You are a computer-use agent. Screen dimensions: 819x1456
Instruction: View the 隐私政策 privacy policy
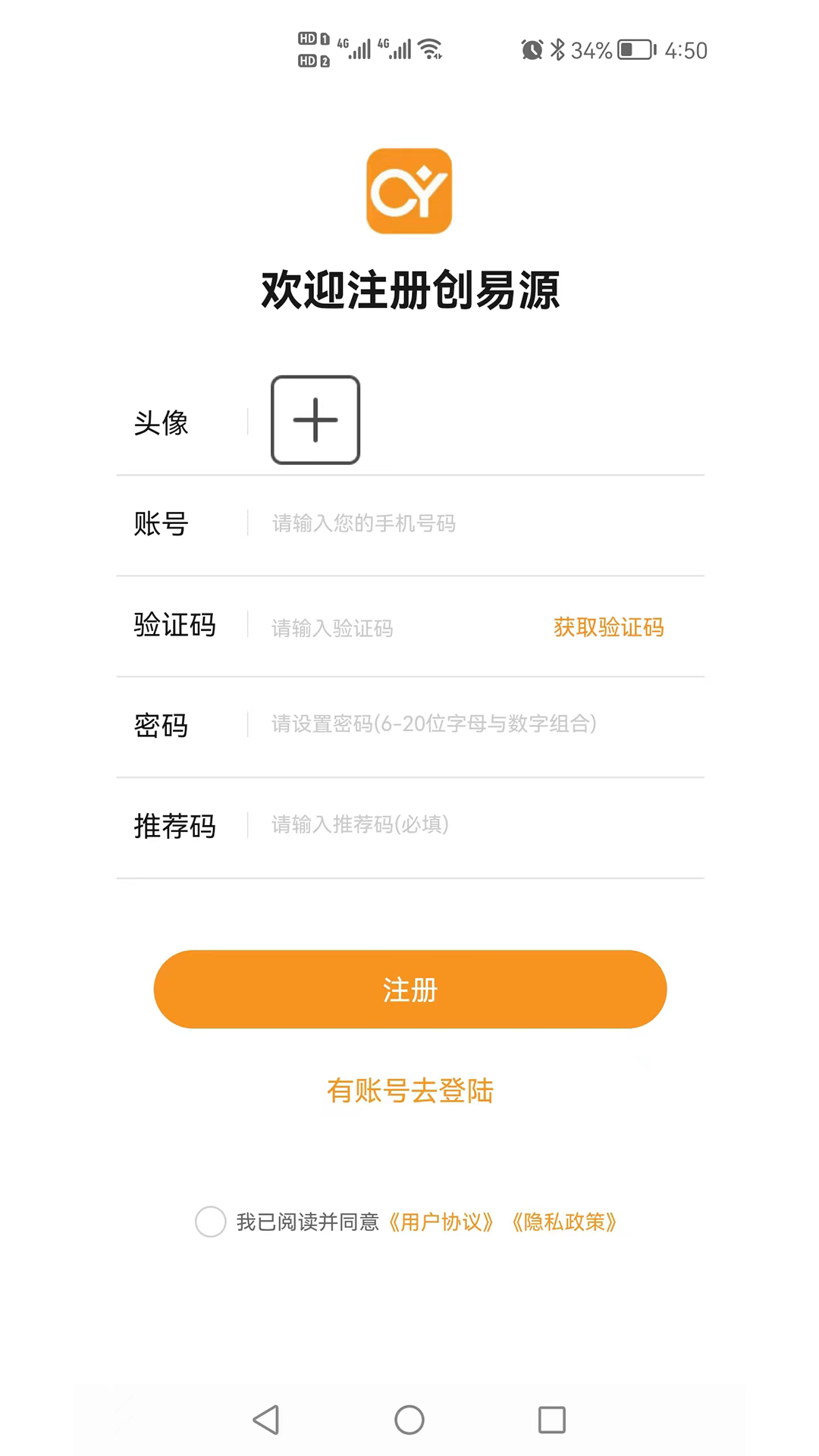point(564,1222)
